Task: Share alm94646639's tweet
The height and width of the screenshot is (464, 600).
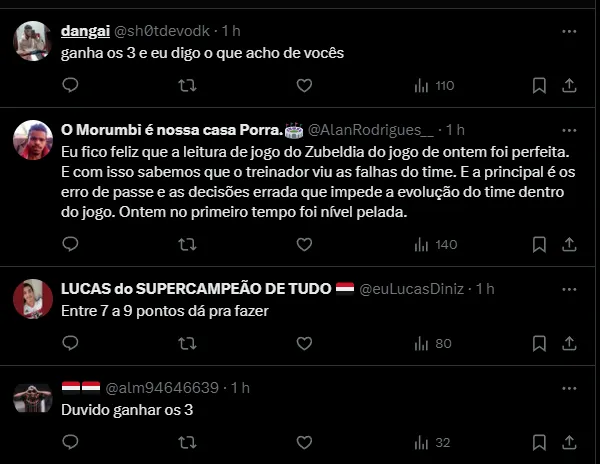Action: 570,442
